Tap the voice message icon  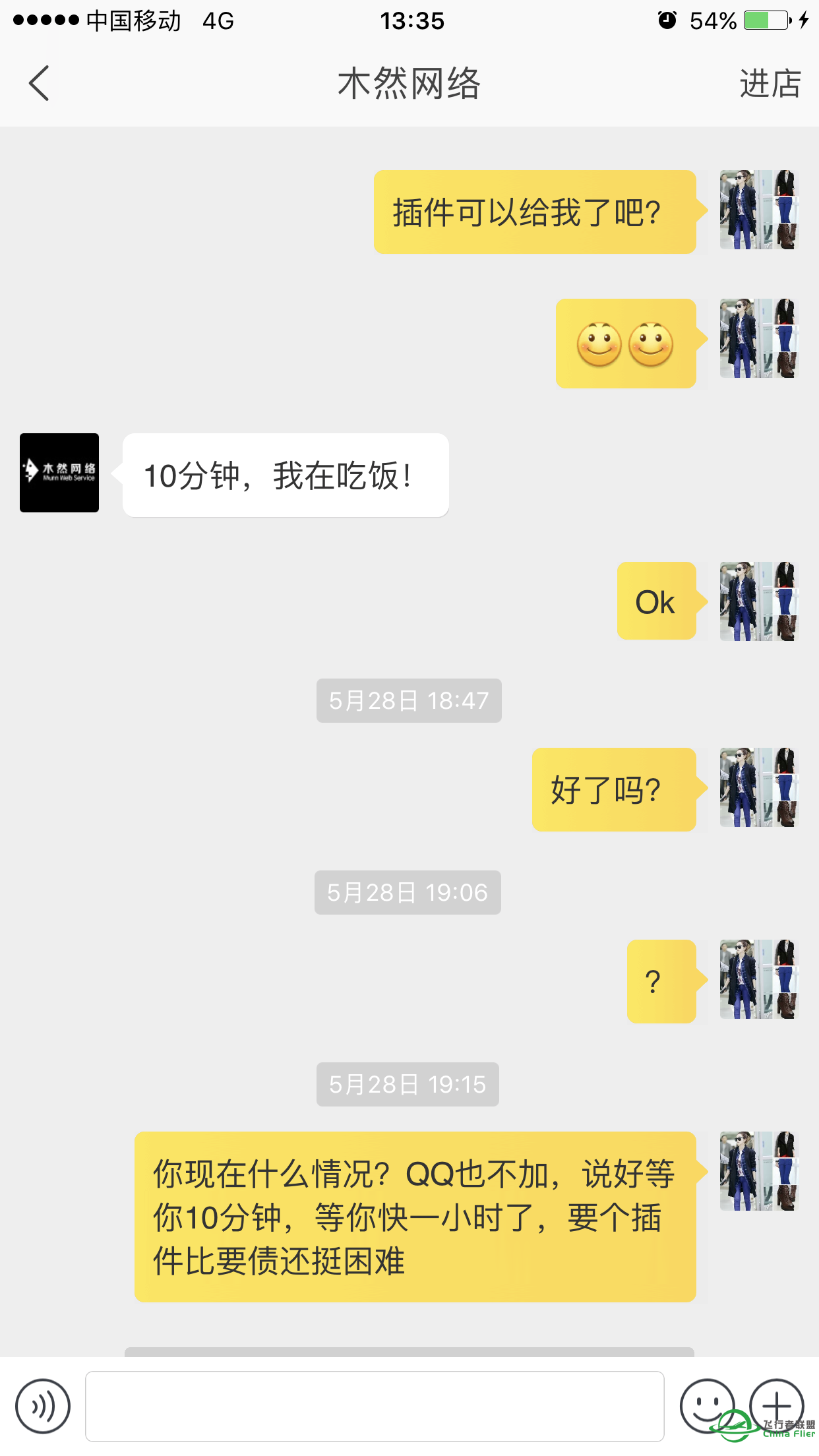pyautogui.click(x=44, y=1406)
